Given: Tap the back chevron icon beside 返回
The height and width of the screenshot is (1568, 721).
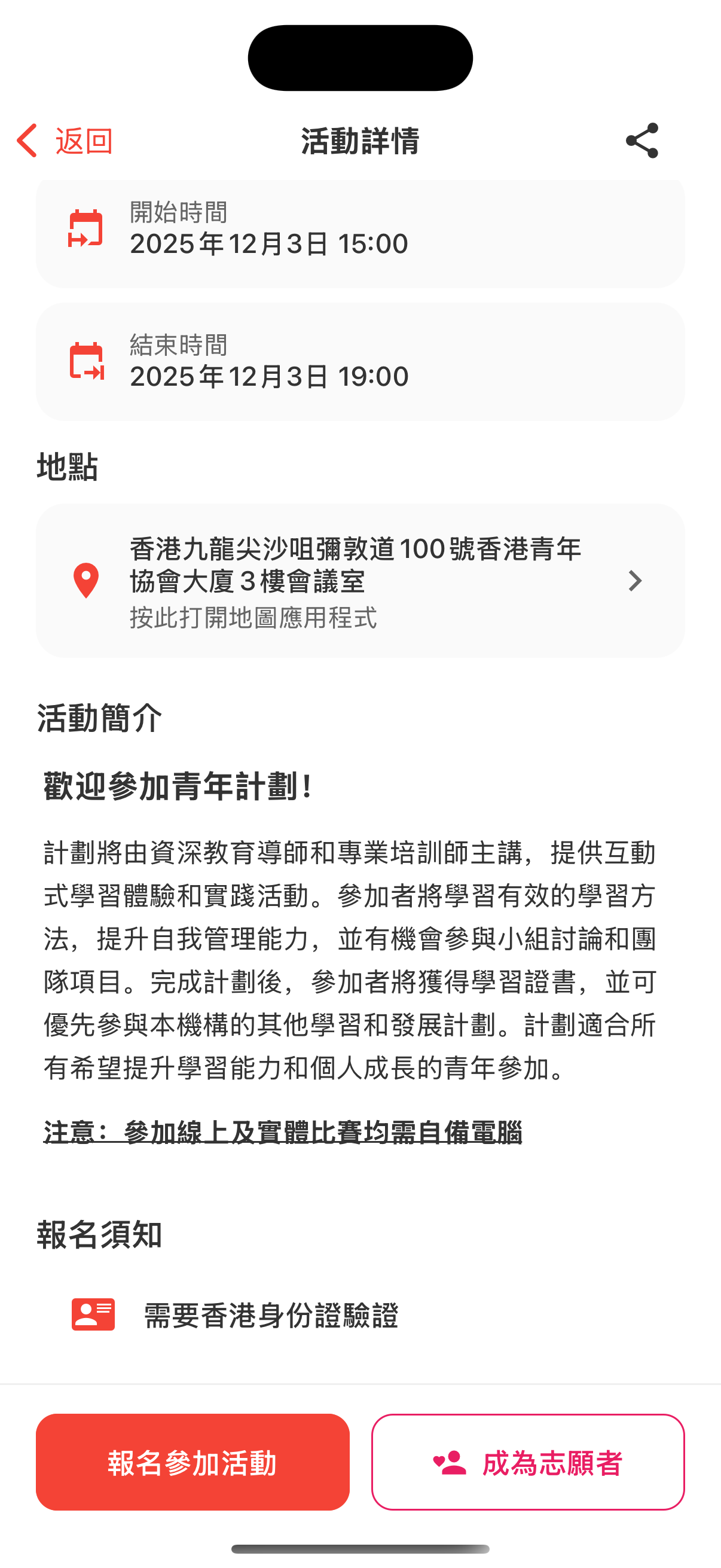Looking at the screenshot, I should (27, 140).
